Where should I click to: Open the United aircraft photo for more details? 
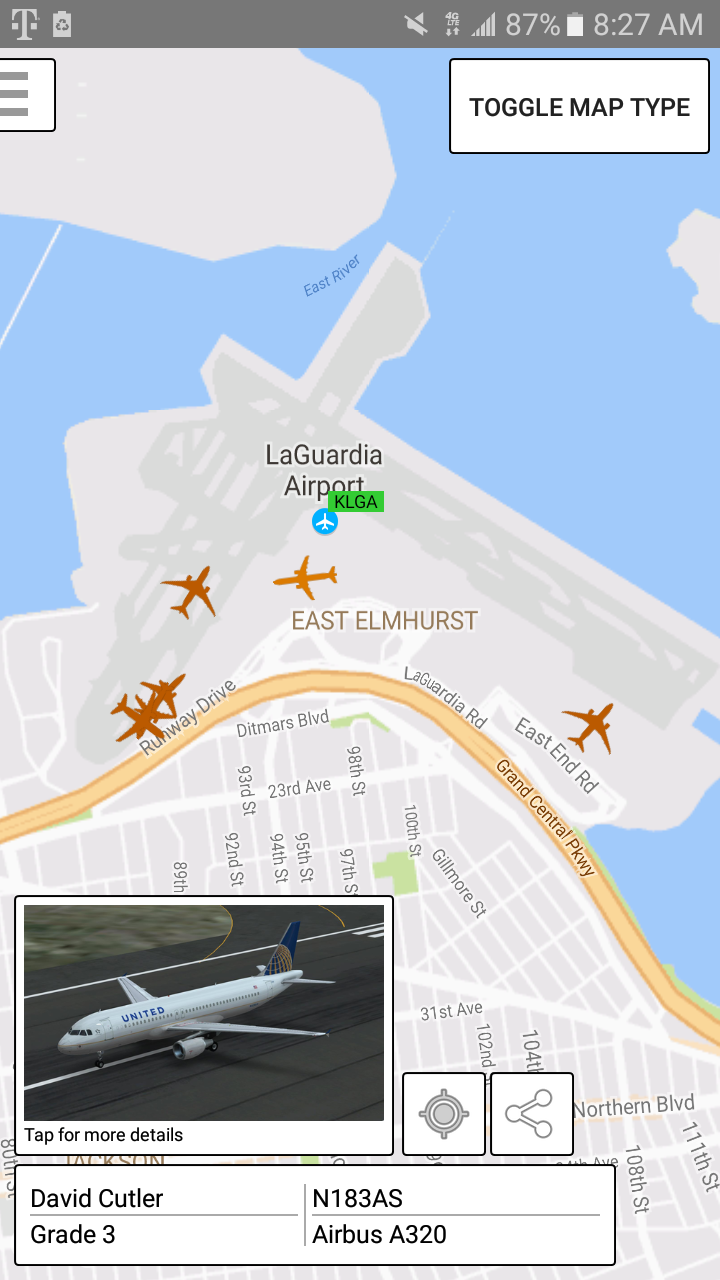click(x=204, y=1012)
